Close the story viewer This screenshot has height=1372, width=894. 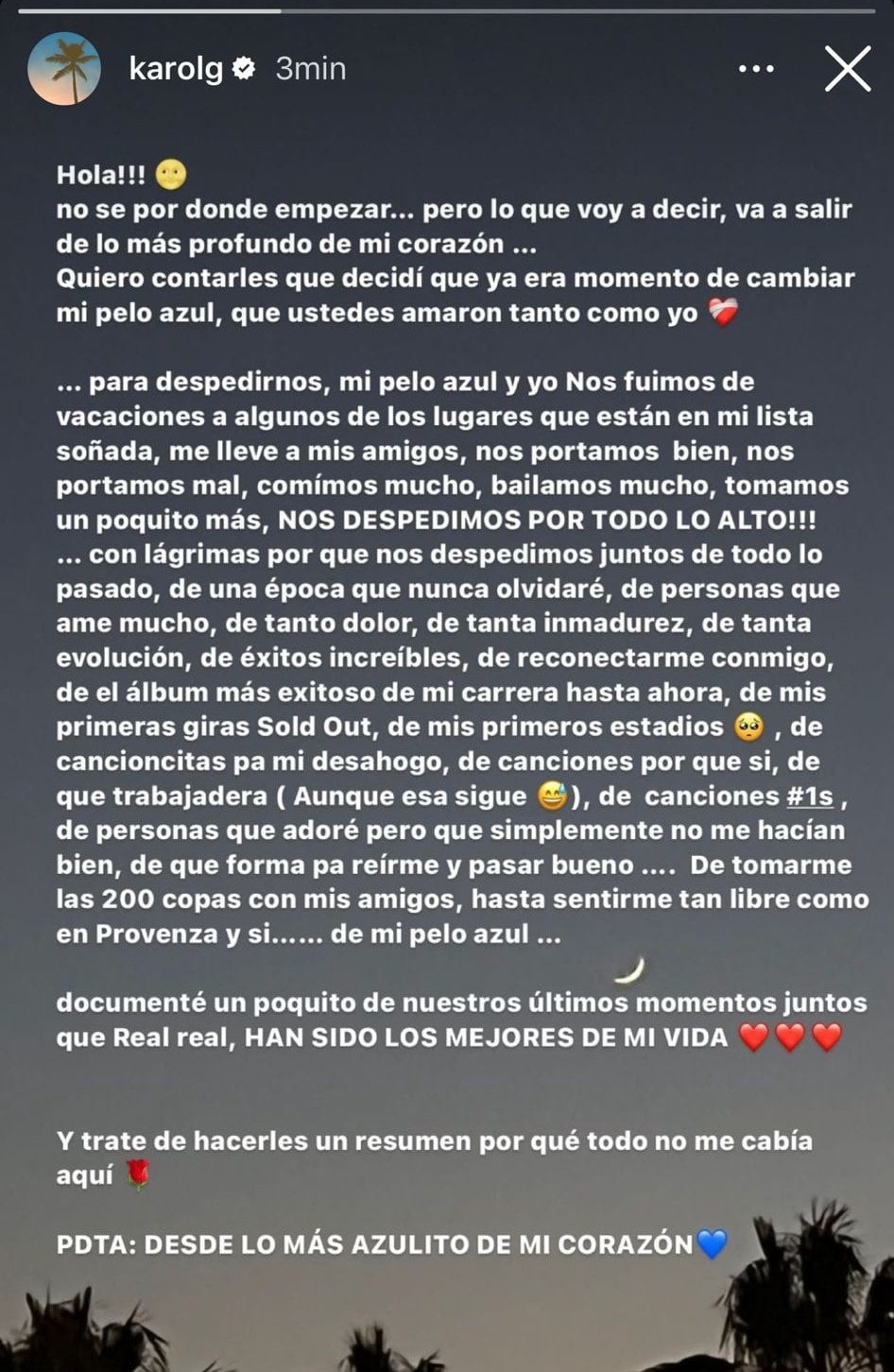[847, 69]
